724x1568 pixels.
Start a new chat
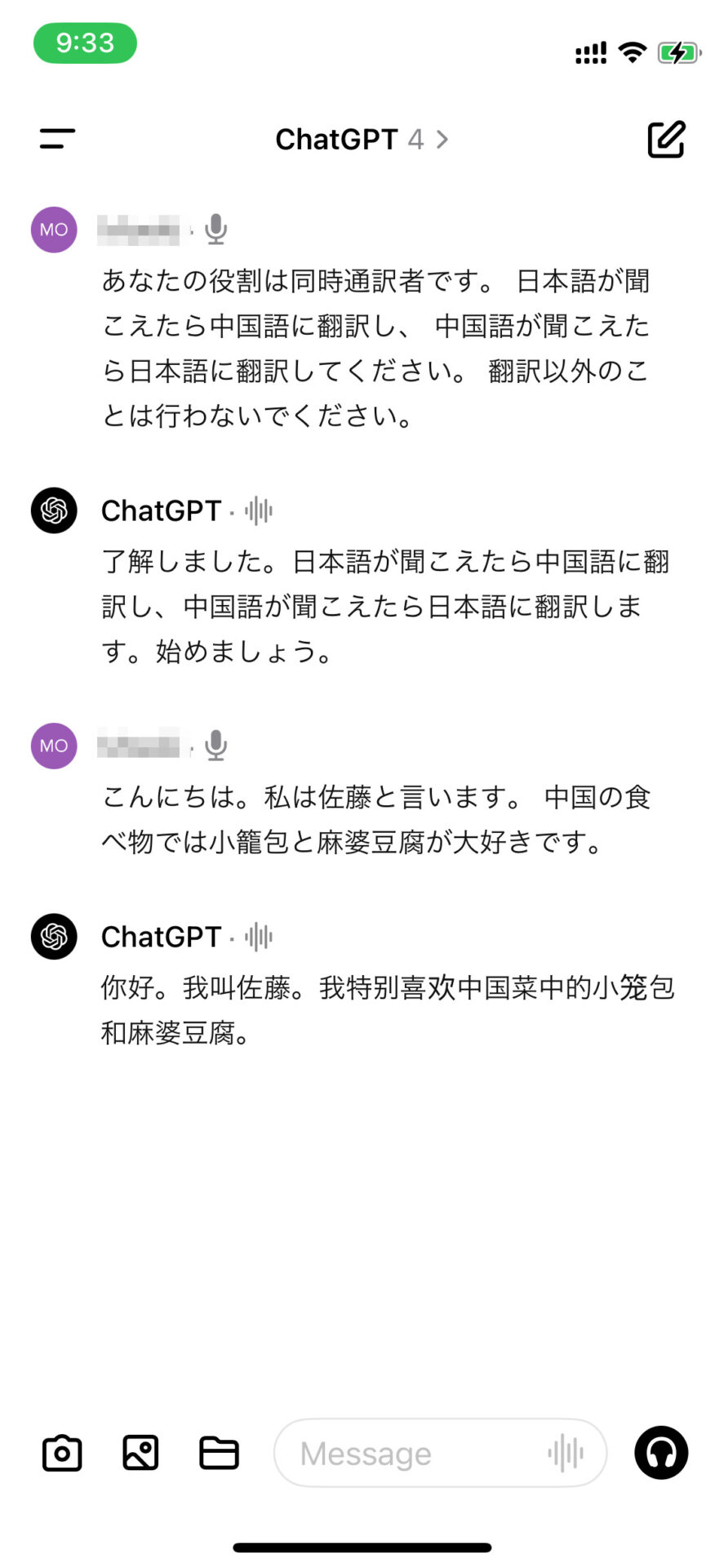(x=666, y=140)
